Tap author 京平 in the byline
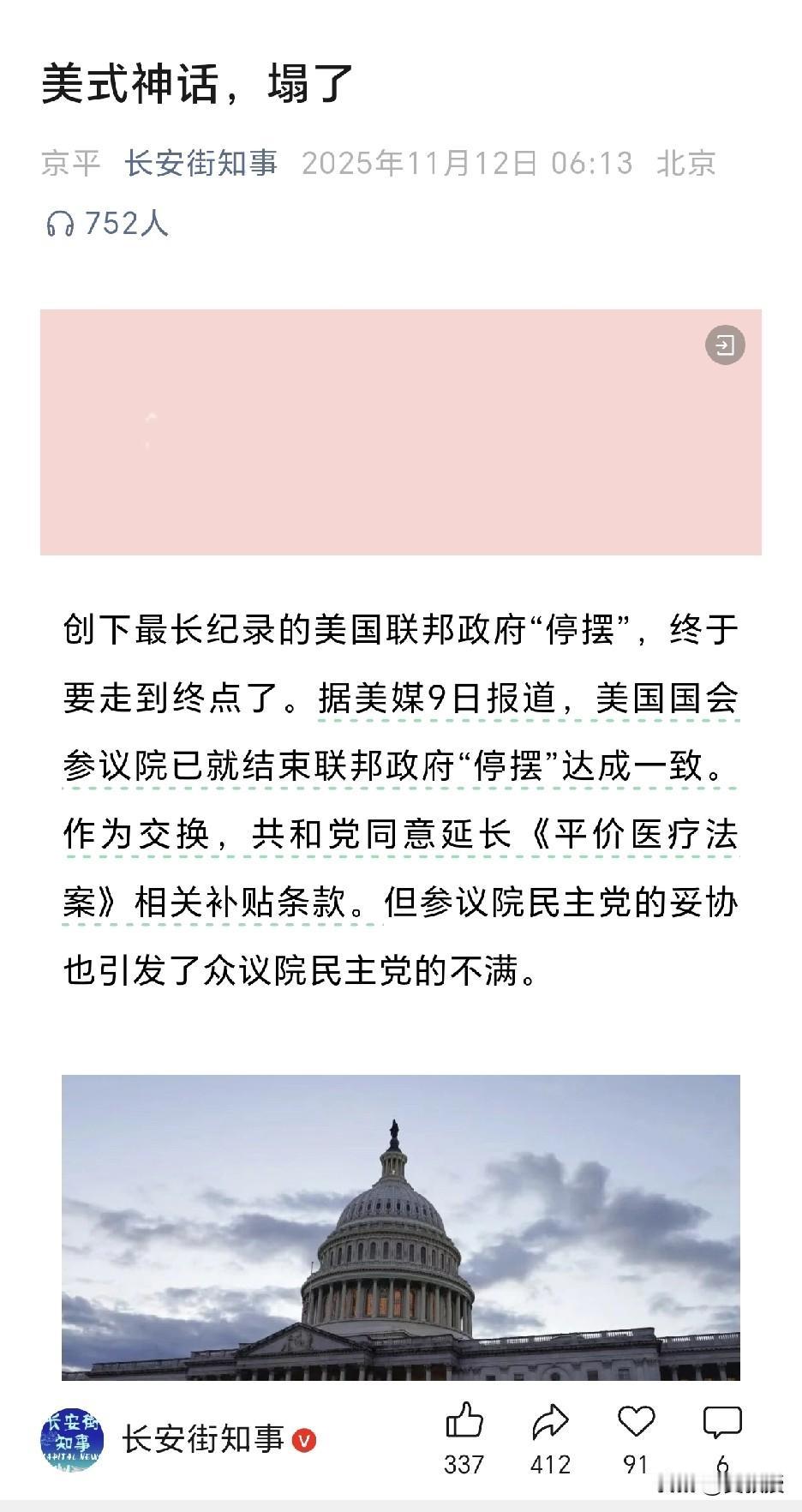The image size is (802, 1512). pyautogui.click(x=71, y=163)
